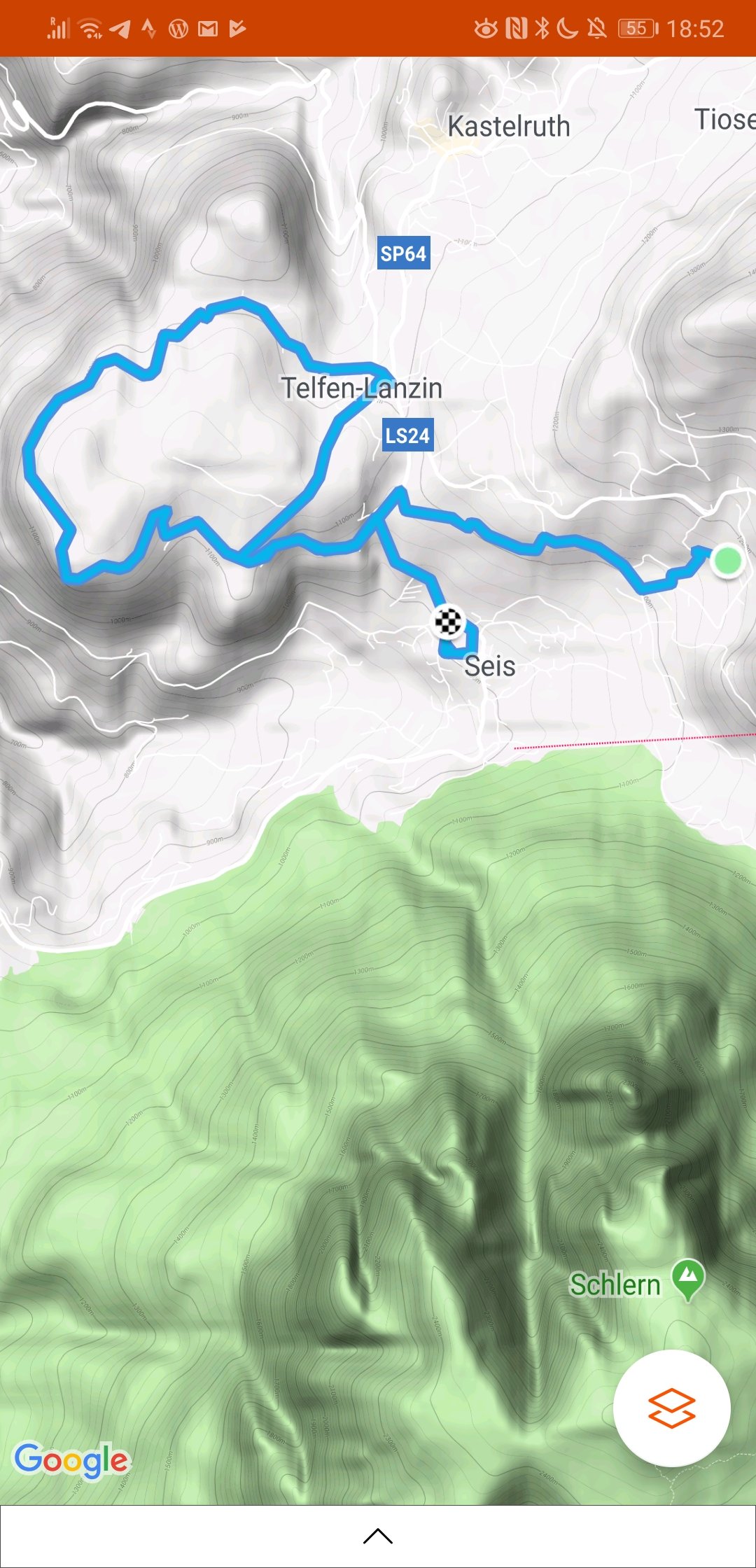Open the map layers button
The image size is (756, 1568).
click(671, 1408)
